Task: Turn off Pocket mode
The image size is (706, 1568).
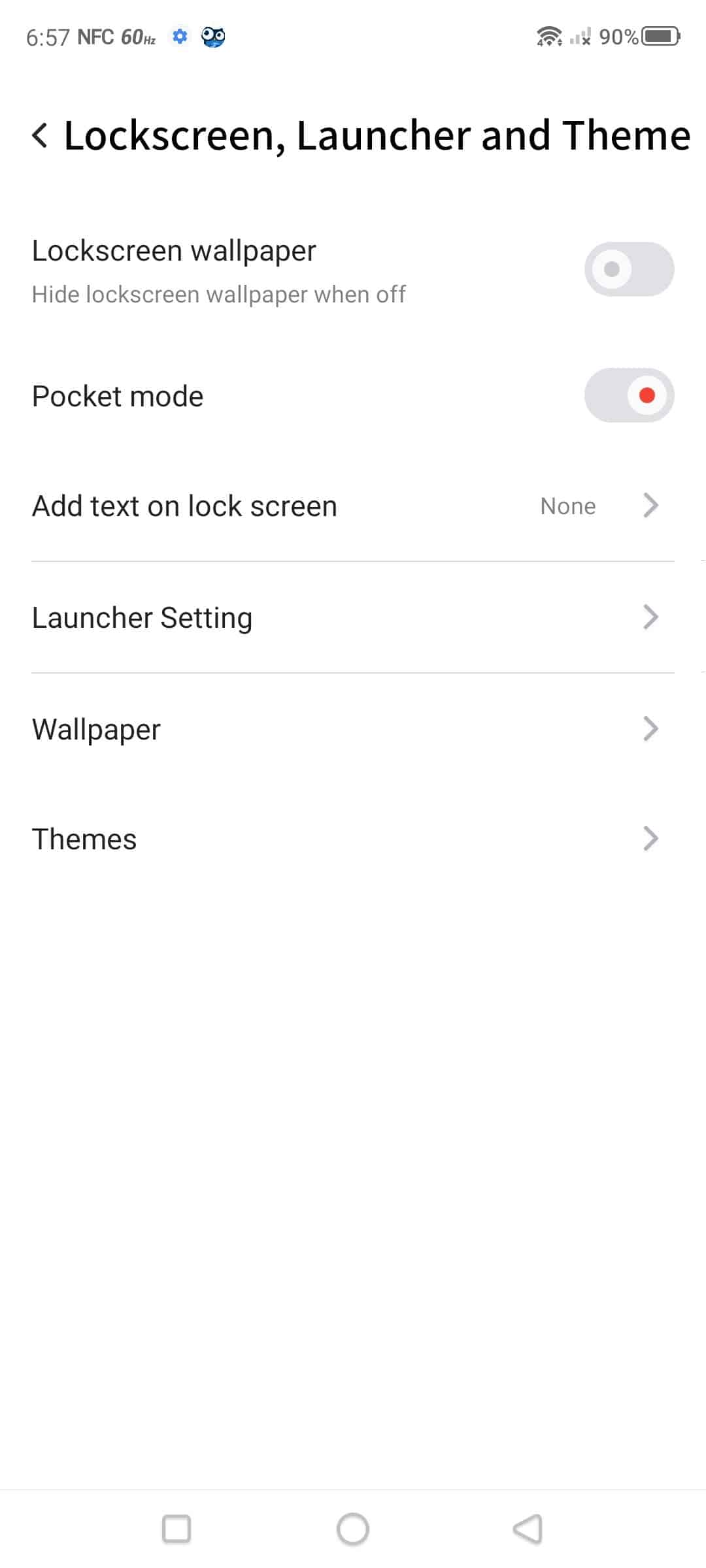Action: 629,395
